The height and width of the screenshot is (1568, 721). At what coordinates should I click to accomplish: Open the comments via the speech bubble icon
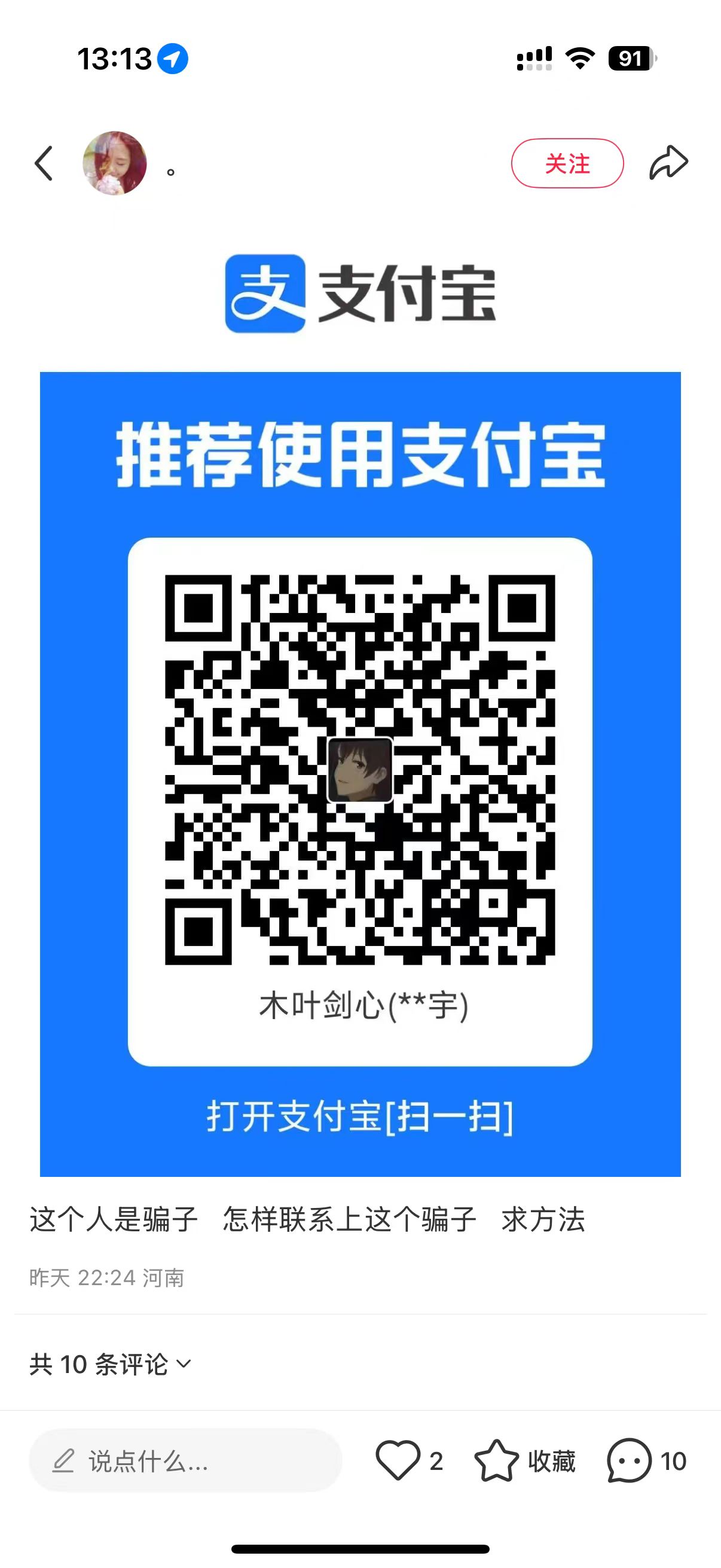coord(629,1461)
